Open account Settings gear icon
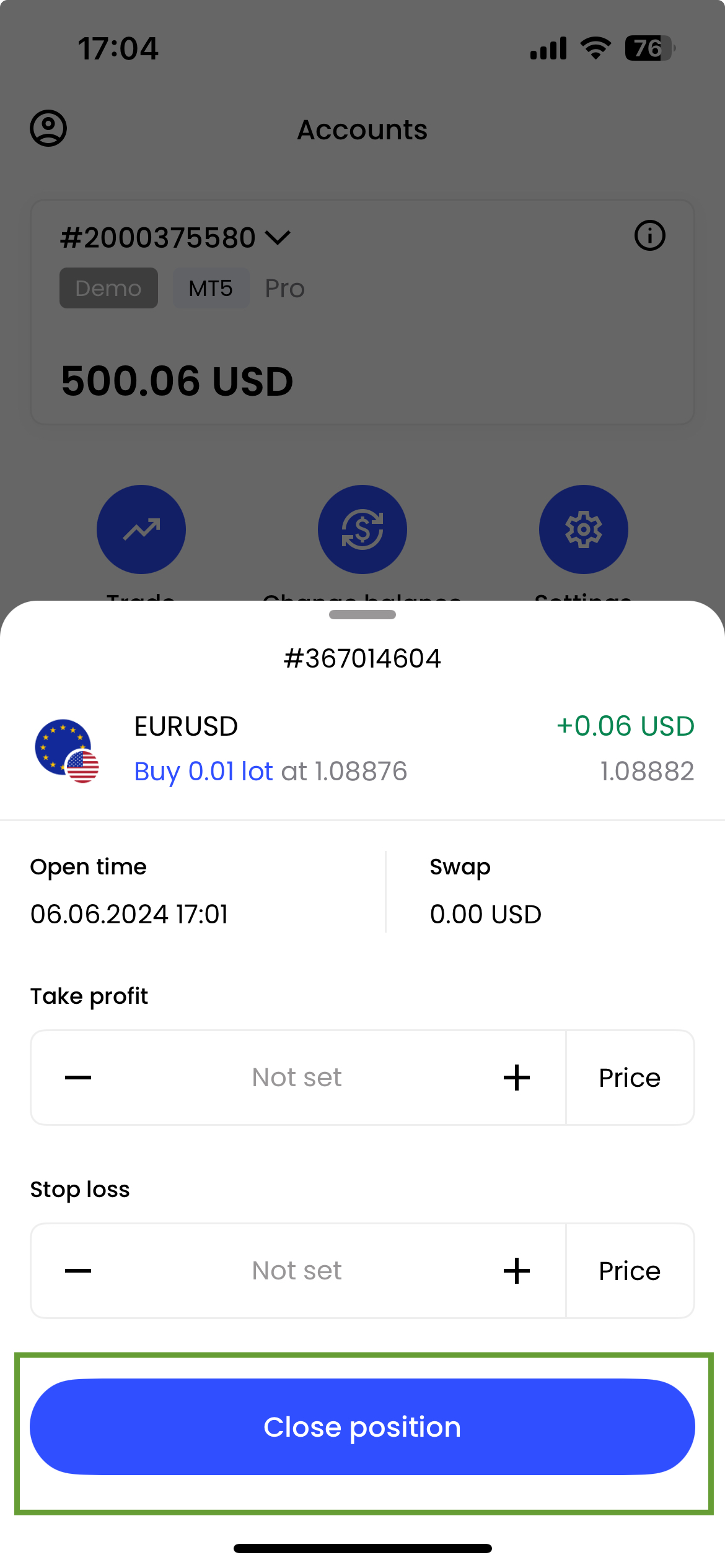The image size is (725, 1568). [583, 529]
